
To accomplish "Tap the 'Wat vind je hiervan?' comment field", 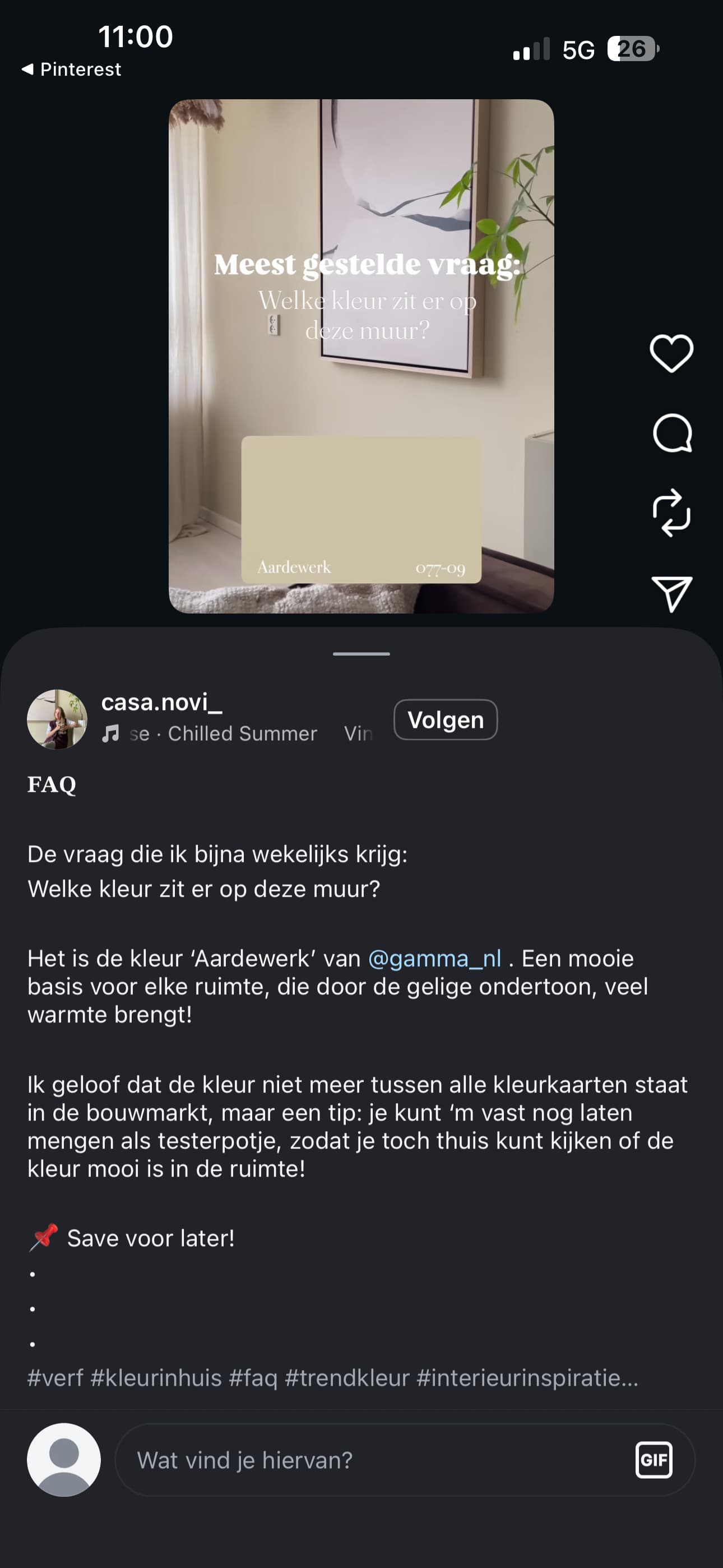I will 365,1460.
